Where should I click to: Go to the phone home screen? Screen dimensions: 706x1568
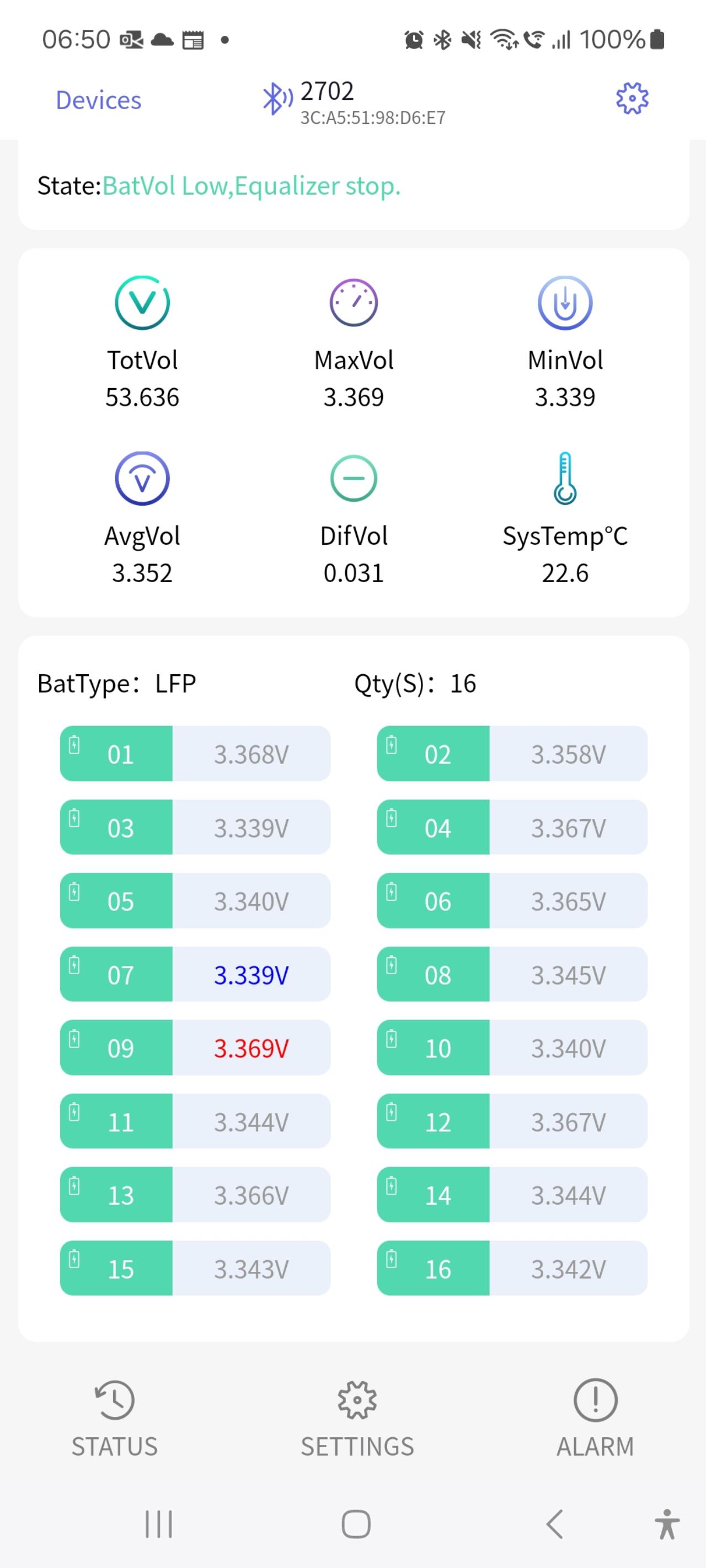click(x=356, y=1524)
